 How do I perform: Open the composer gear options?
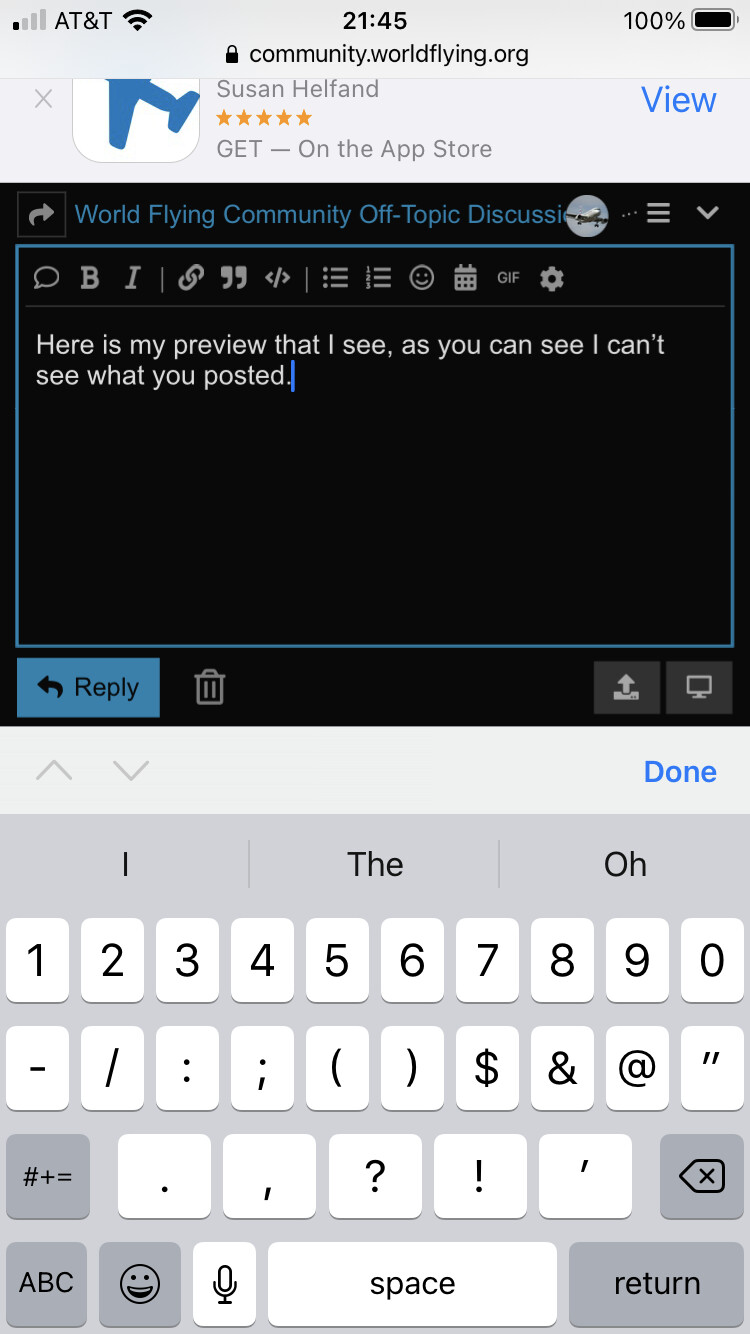tap(552, 278)
